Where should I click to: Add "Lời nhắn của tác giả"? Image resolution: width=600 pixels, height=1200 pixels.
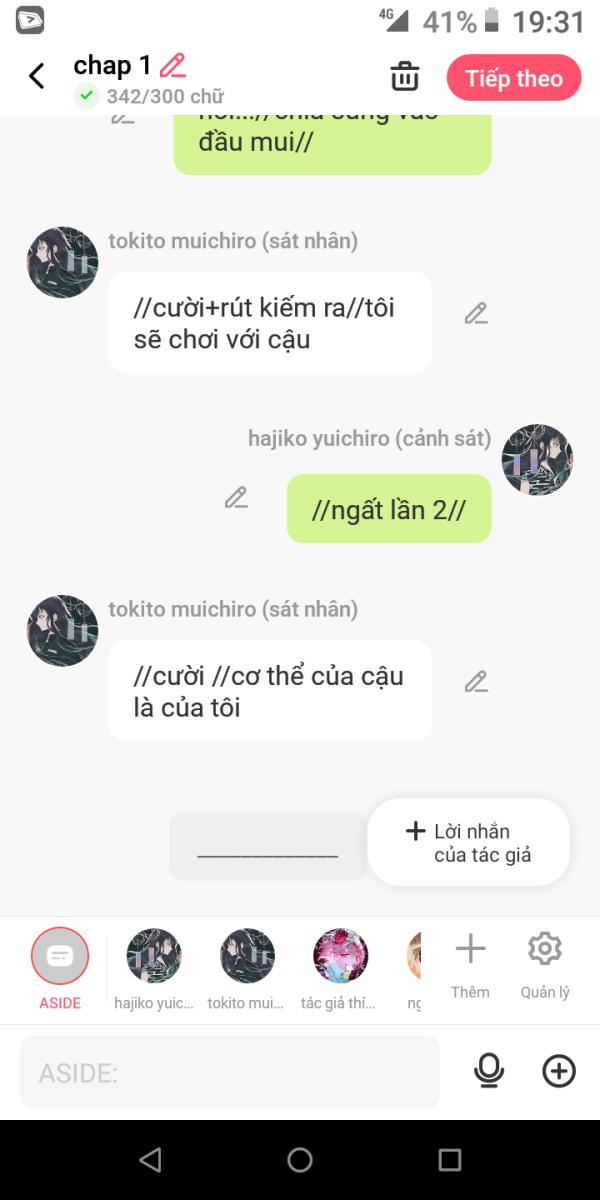click(469, 843)
